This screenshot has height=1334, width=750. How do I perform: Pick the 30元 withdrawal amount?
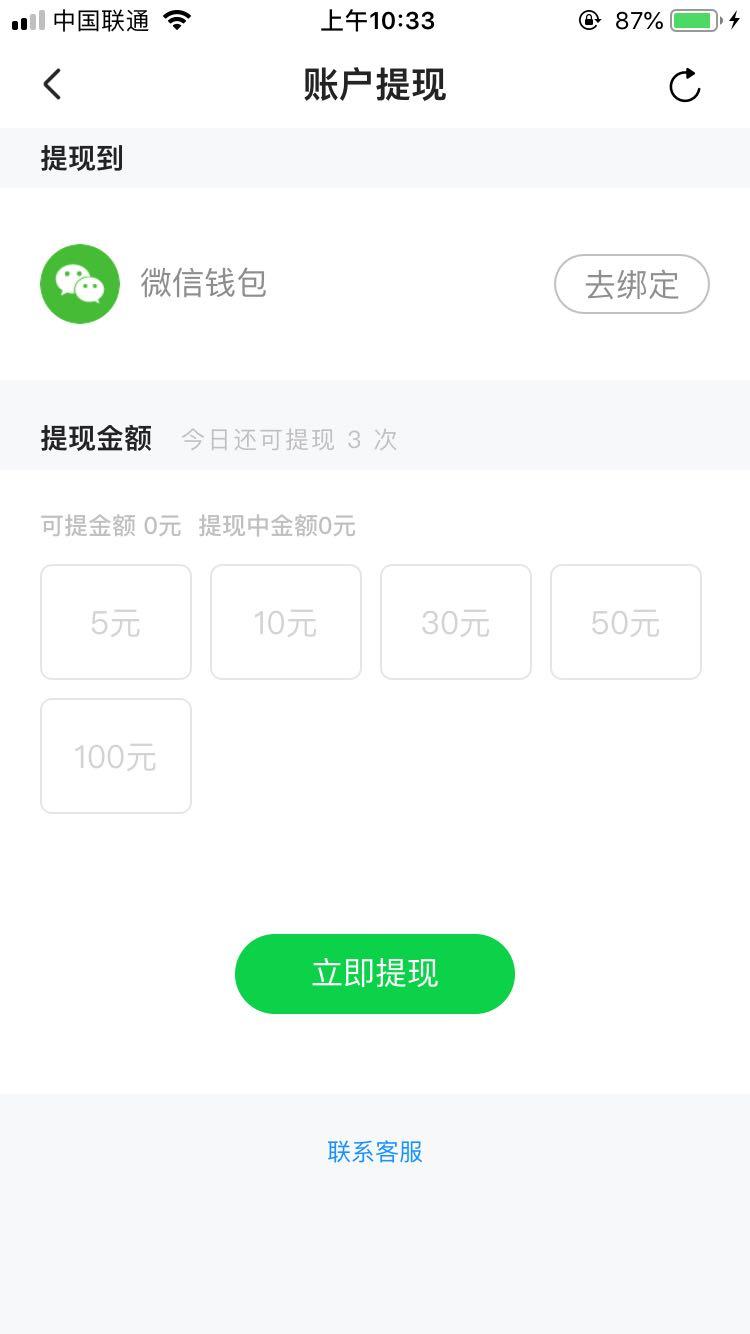(x=456, y=622)
